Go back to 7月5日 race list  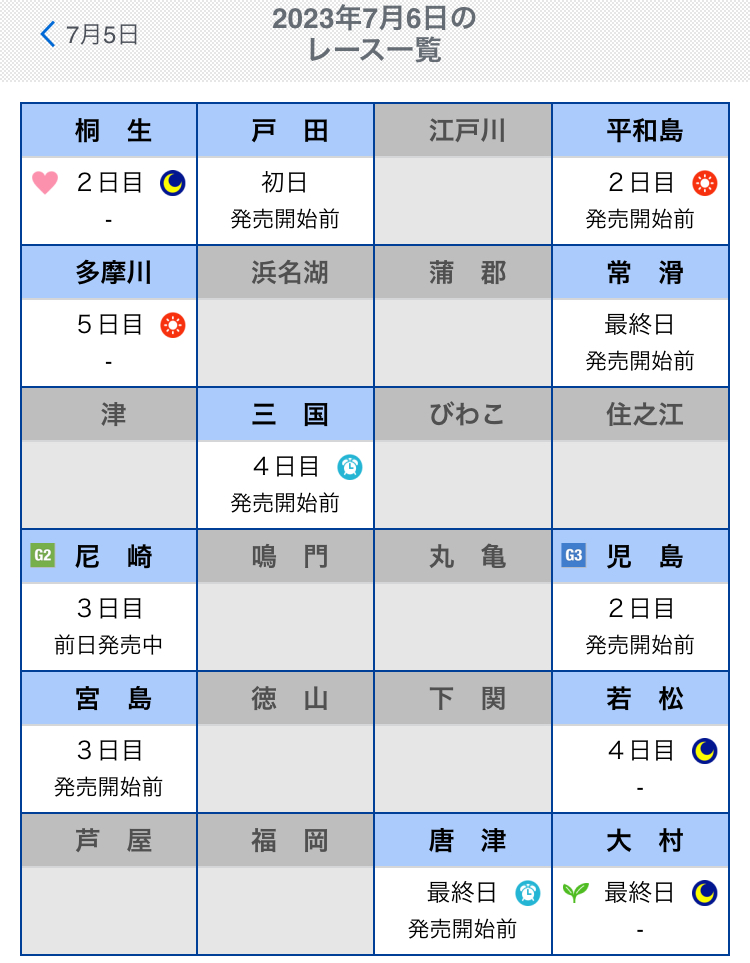coord(88,35)
